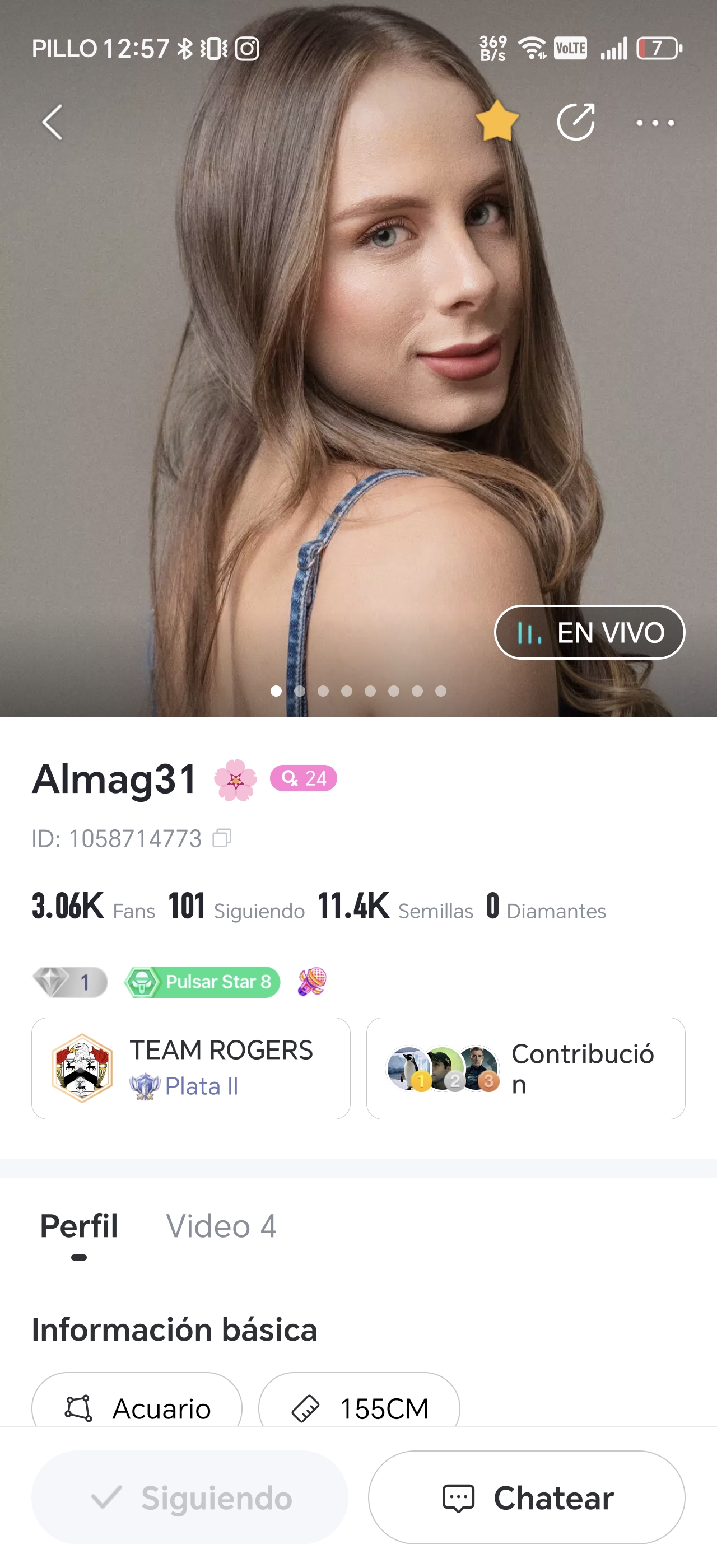This screenshot has width=717, height=1568.
Task: Select the Perfil tab
Action: [x=78, y=1226]
